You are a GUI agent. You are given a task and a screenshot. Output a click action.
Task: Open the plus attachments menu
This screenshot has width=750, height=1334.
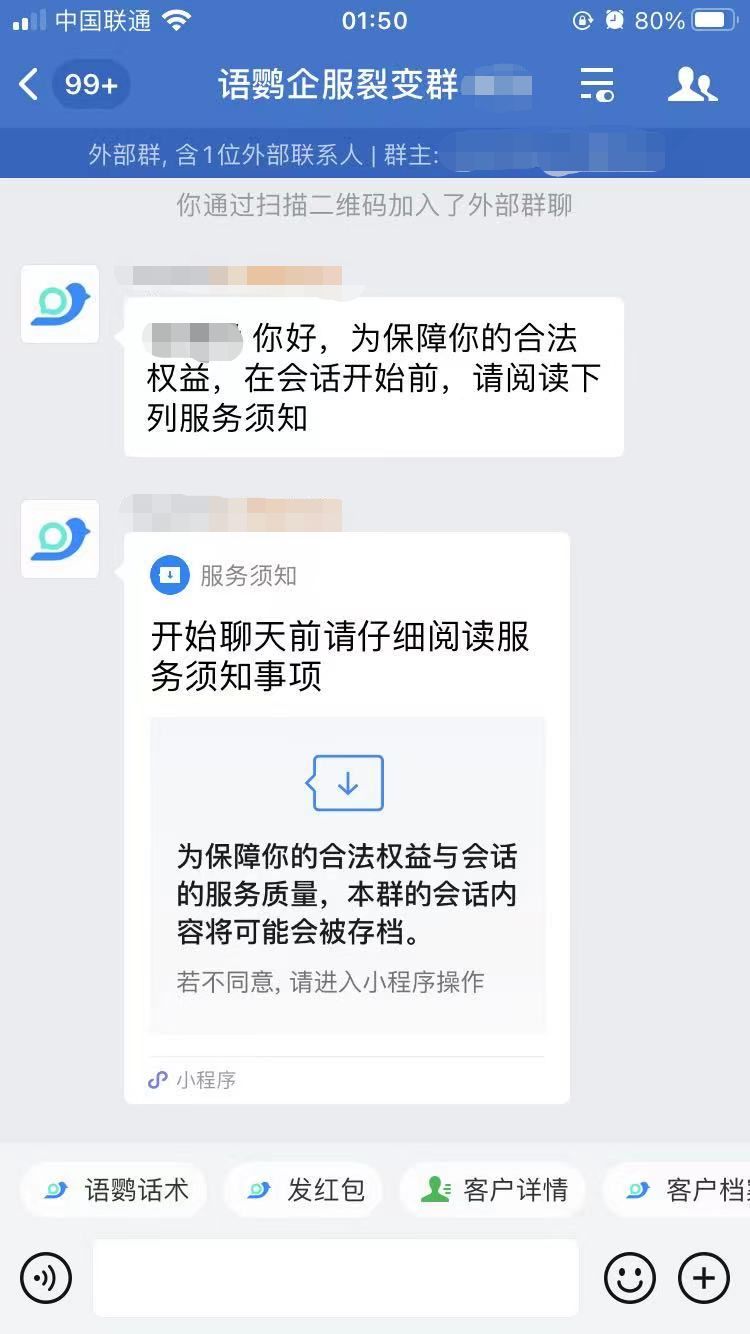point(704,1278)
